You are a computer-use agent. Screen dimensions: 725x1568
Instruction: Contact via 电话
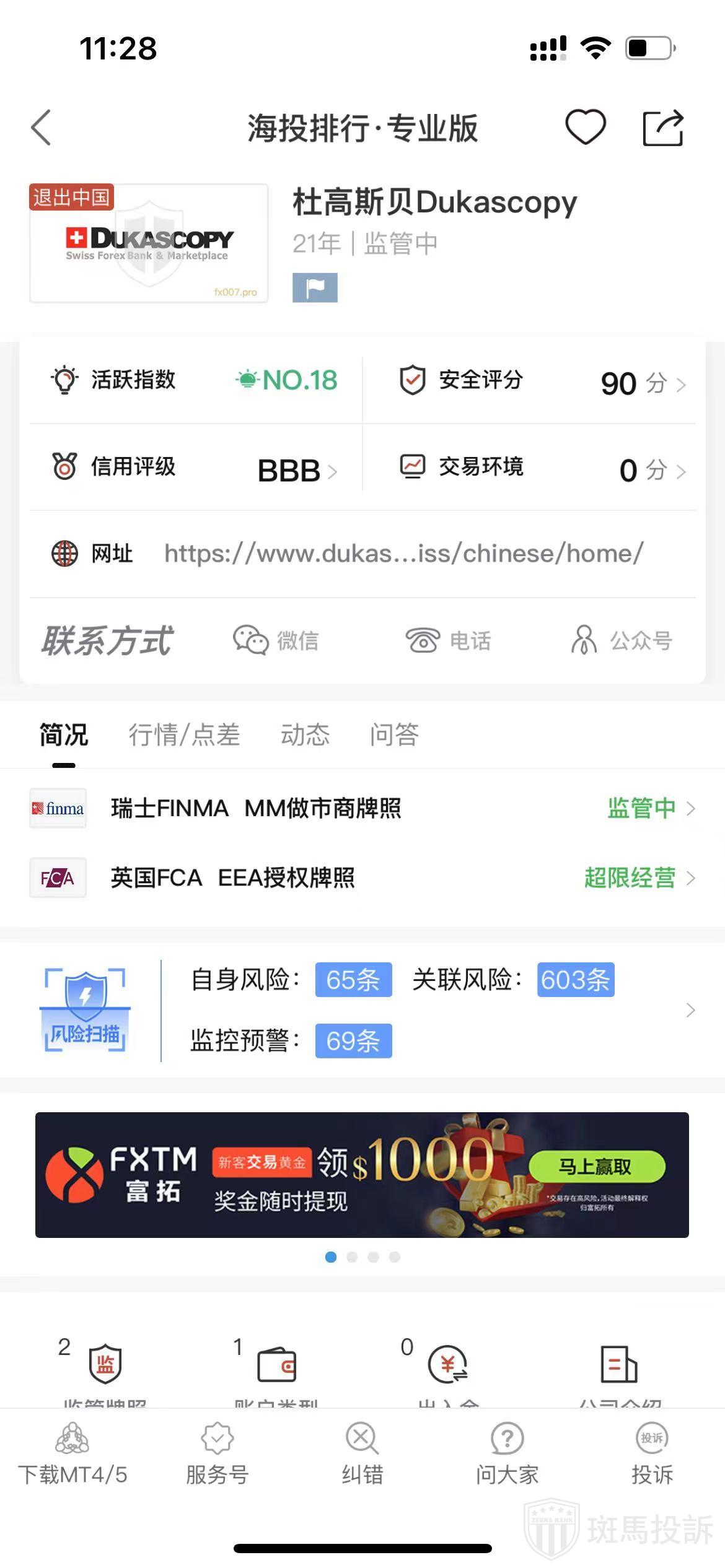[x=449, y=640]
